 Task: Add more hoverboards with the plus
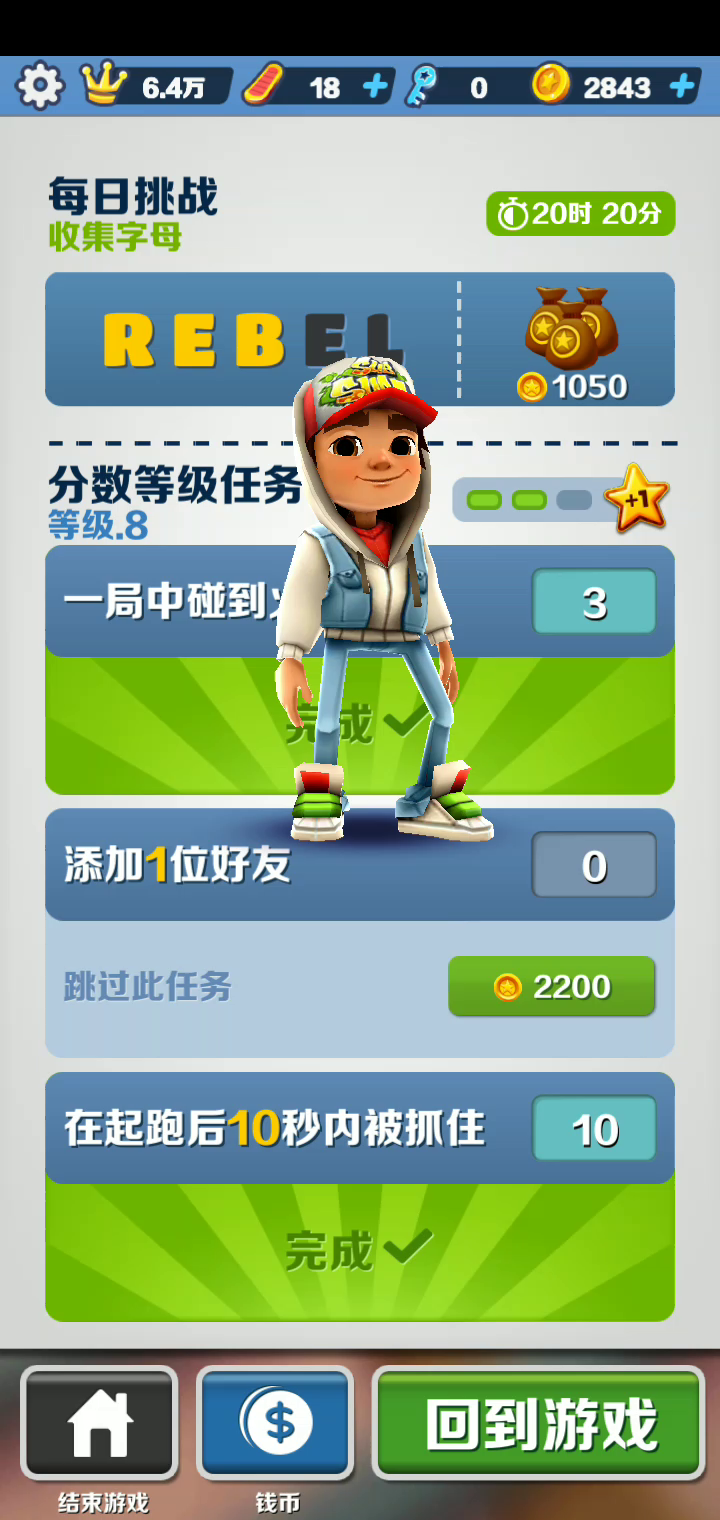pyautogui.click(x=376, y=87)
